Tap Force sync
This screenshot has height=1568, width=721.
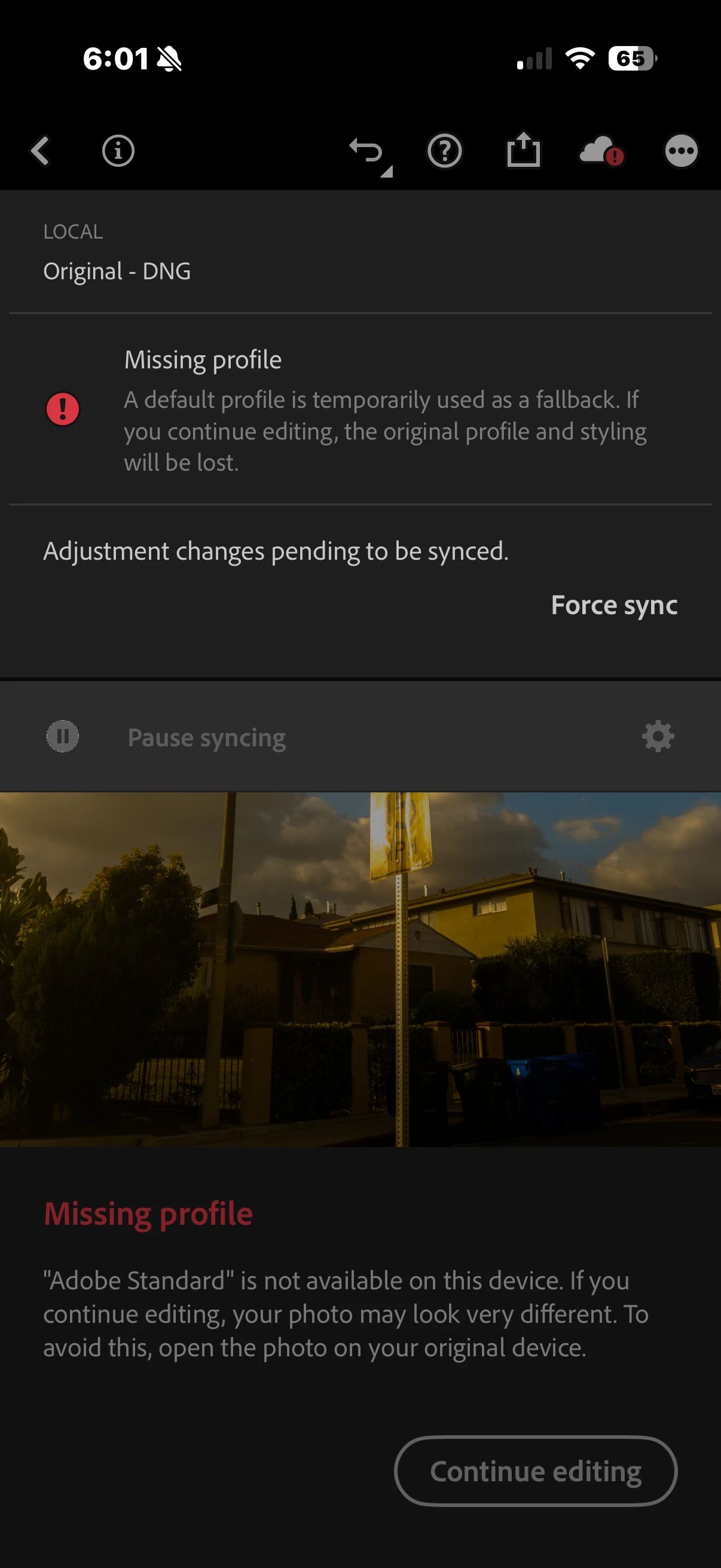[x=613, y=605]
